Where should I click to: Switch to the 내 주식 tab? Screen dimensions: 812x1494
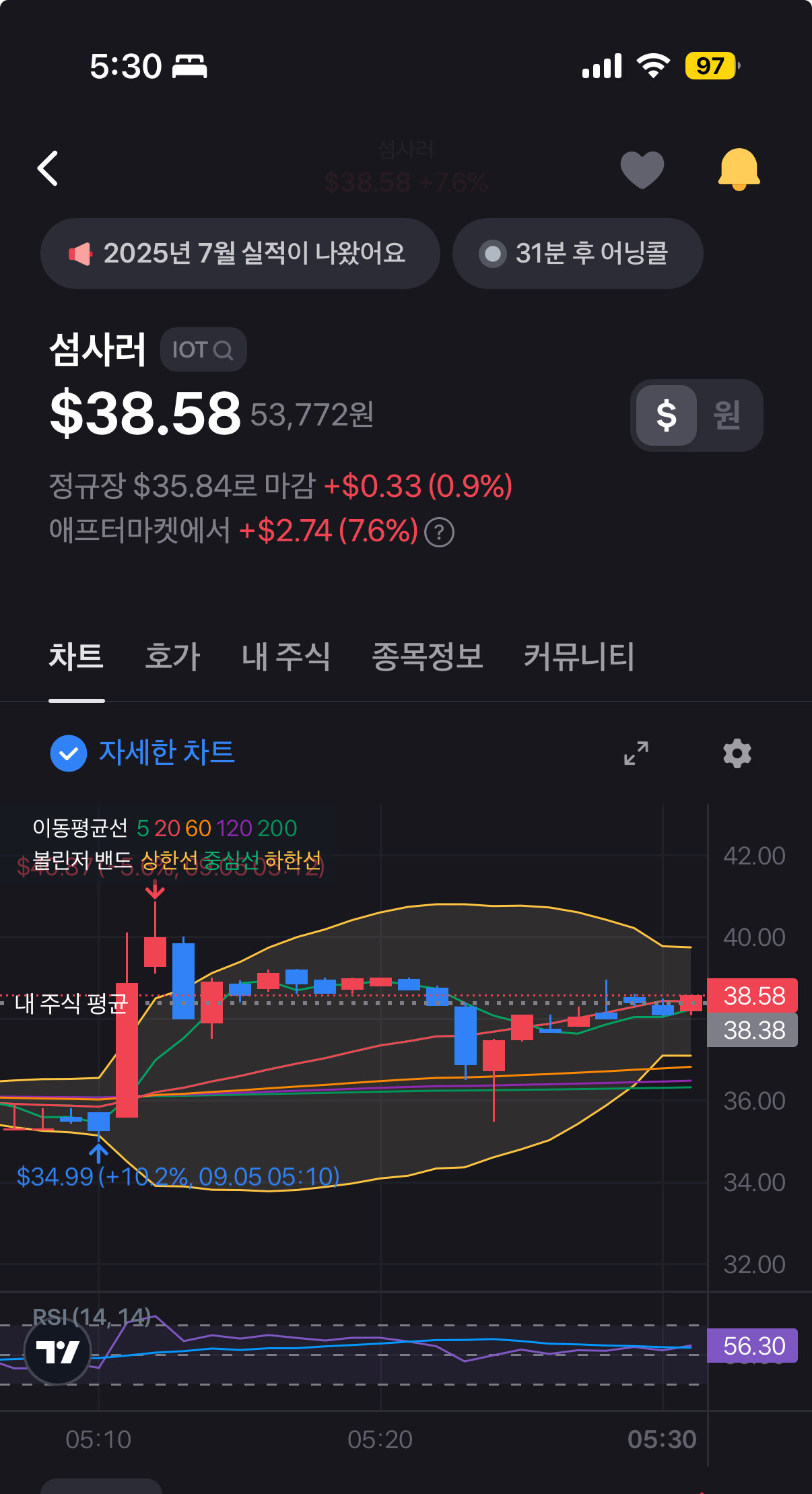point(286,656)
